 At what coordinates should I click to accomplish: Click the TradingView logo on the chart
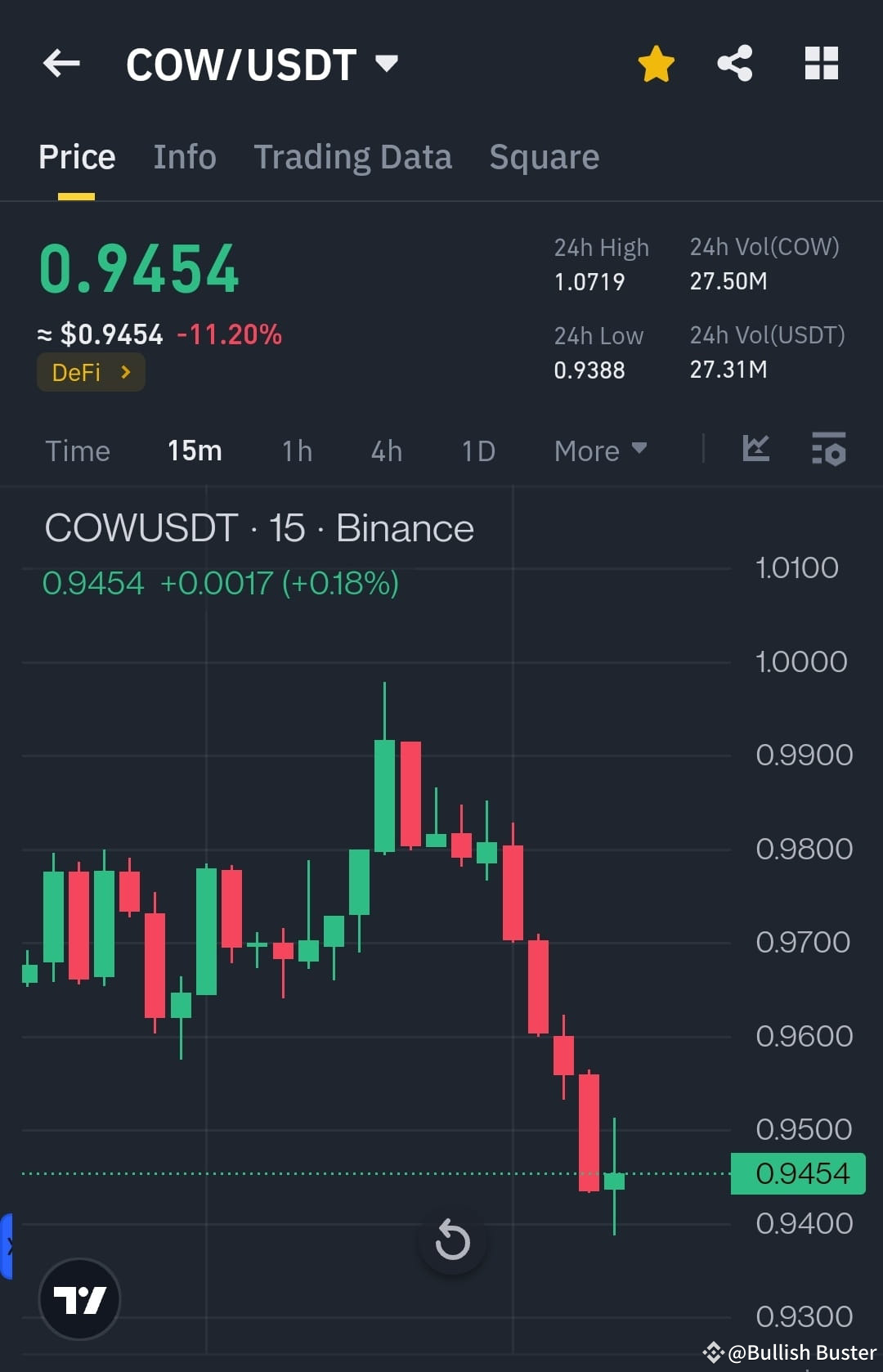coord(78,1300)
